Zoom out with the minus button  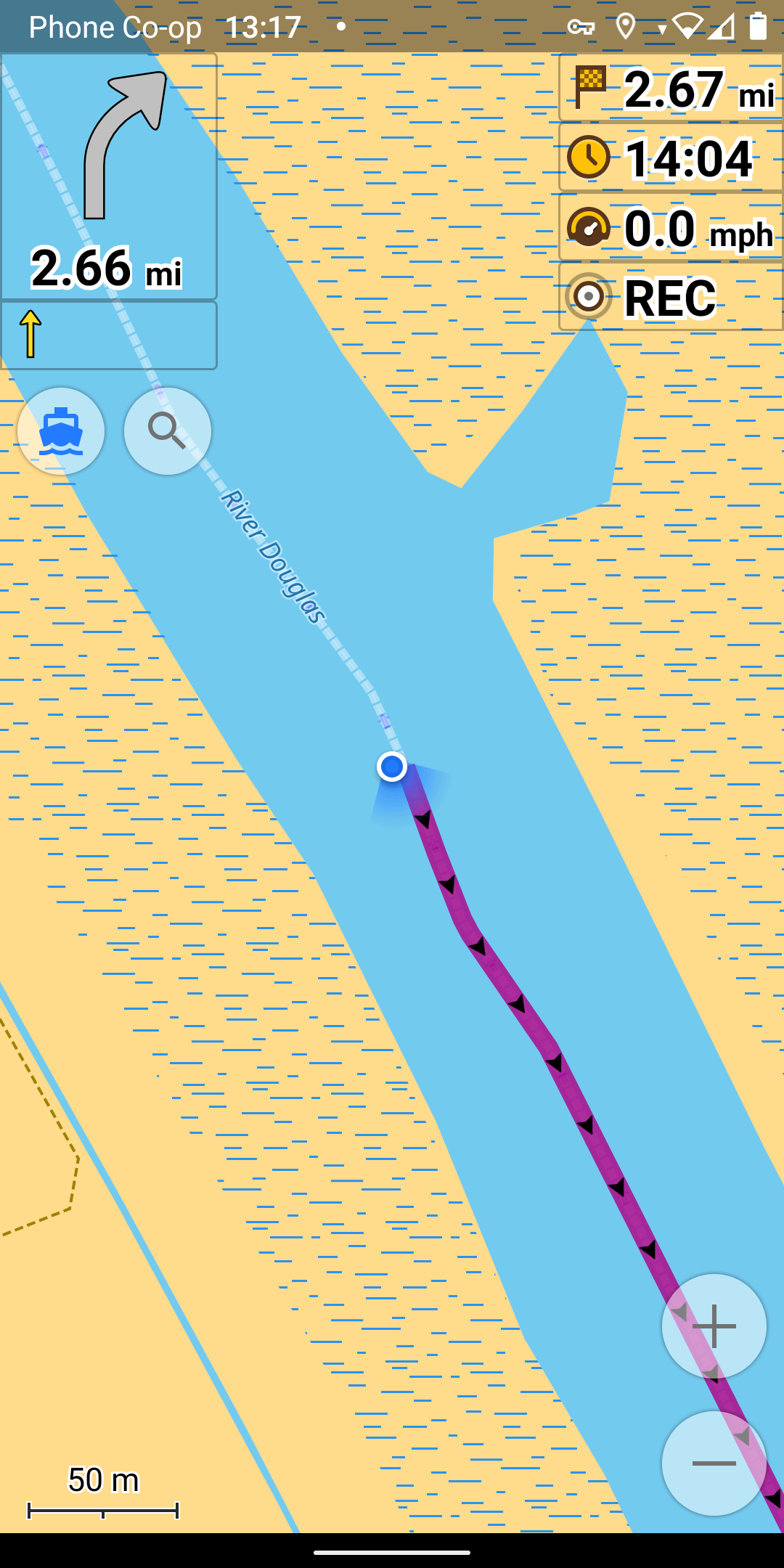pos(714,1463)
